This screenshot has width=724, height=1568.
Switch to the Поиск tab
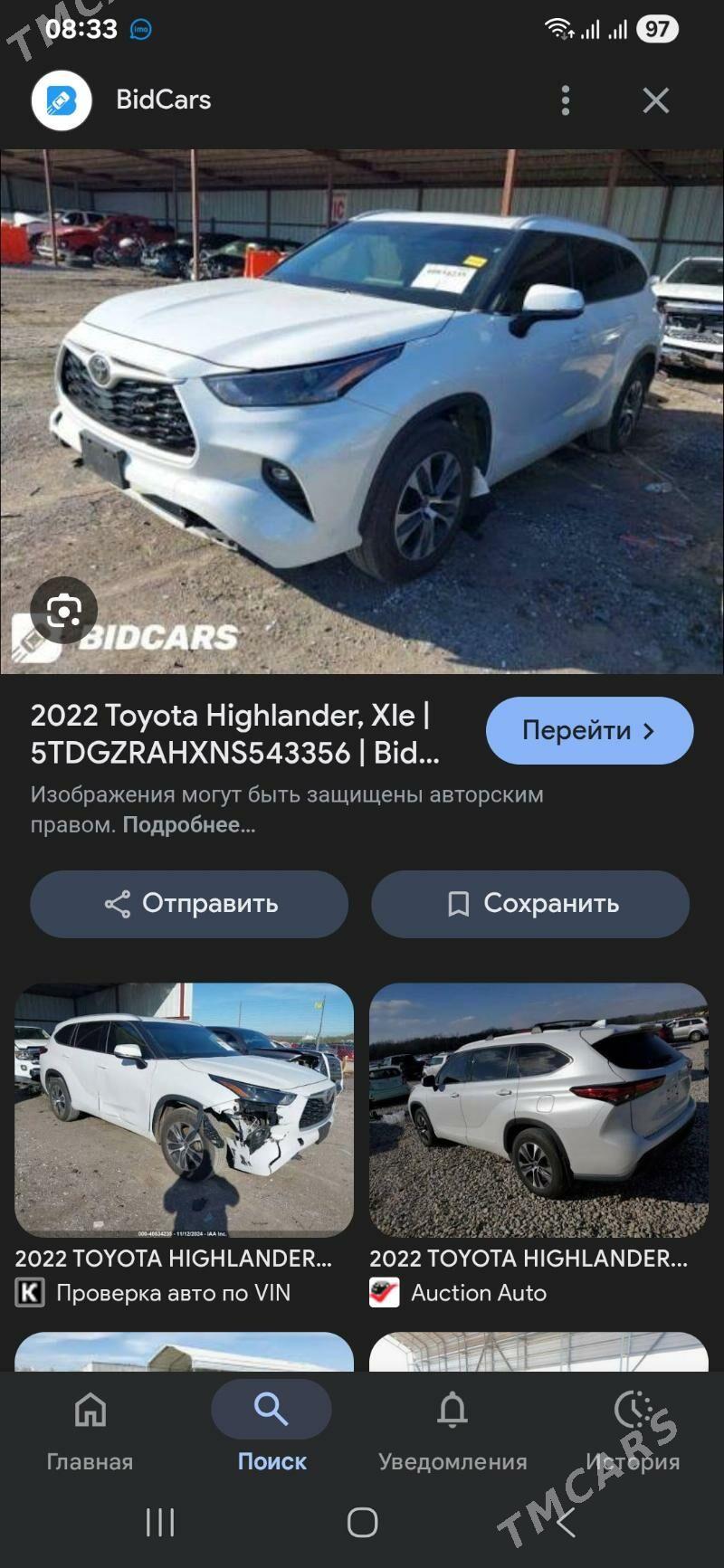tap(271, 1427)
